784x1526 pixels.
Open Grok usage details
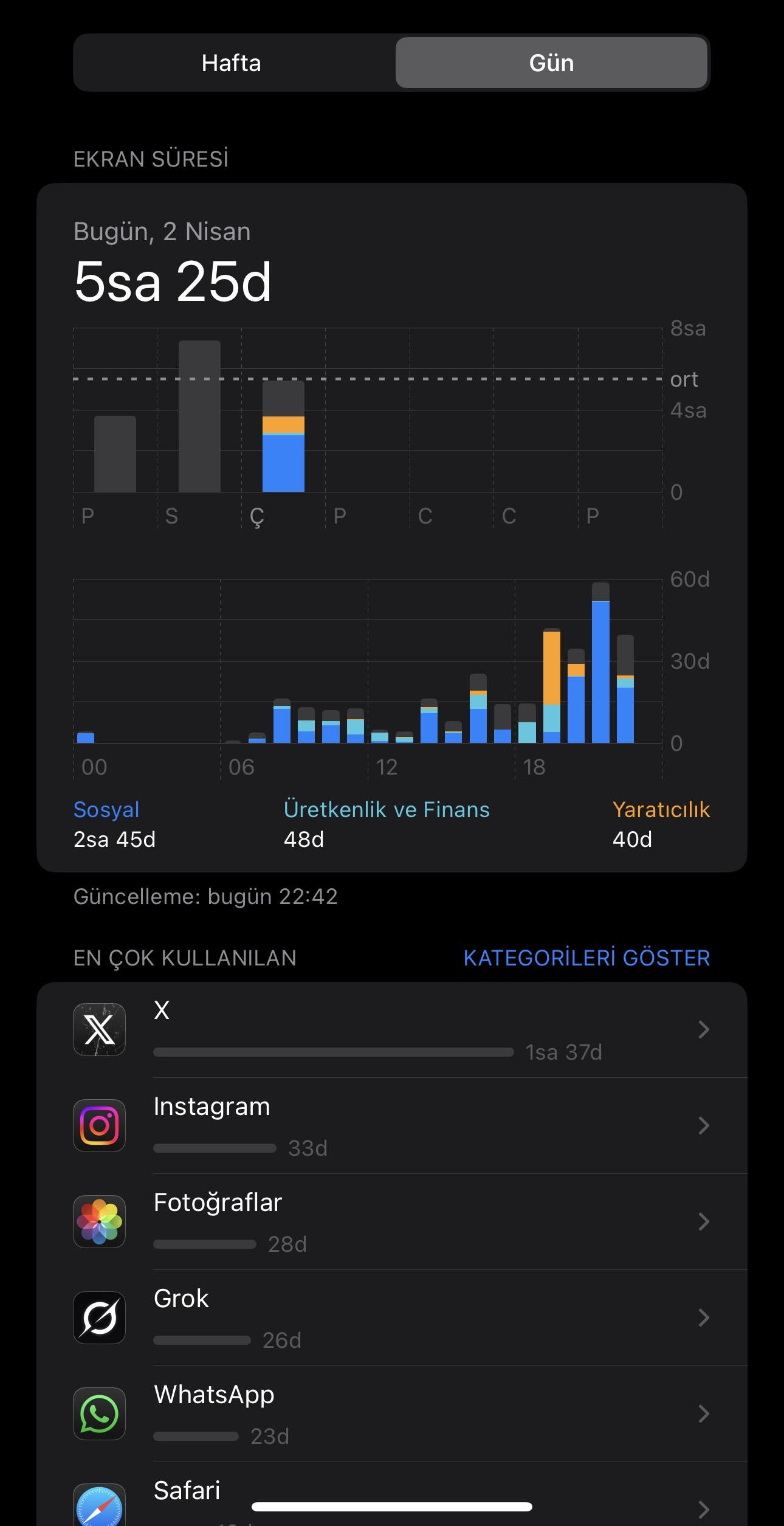(391, 1317)
